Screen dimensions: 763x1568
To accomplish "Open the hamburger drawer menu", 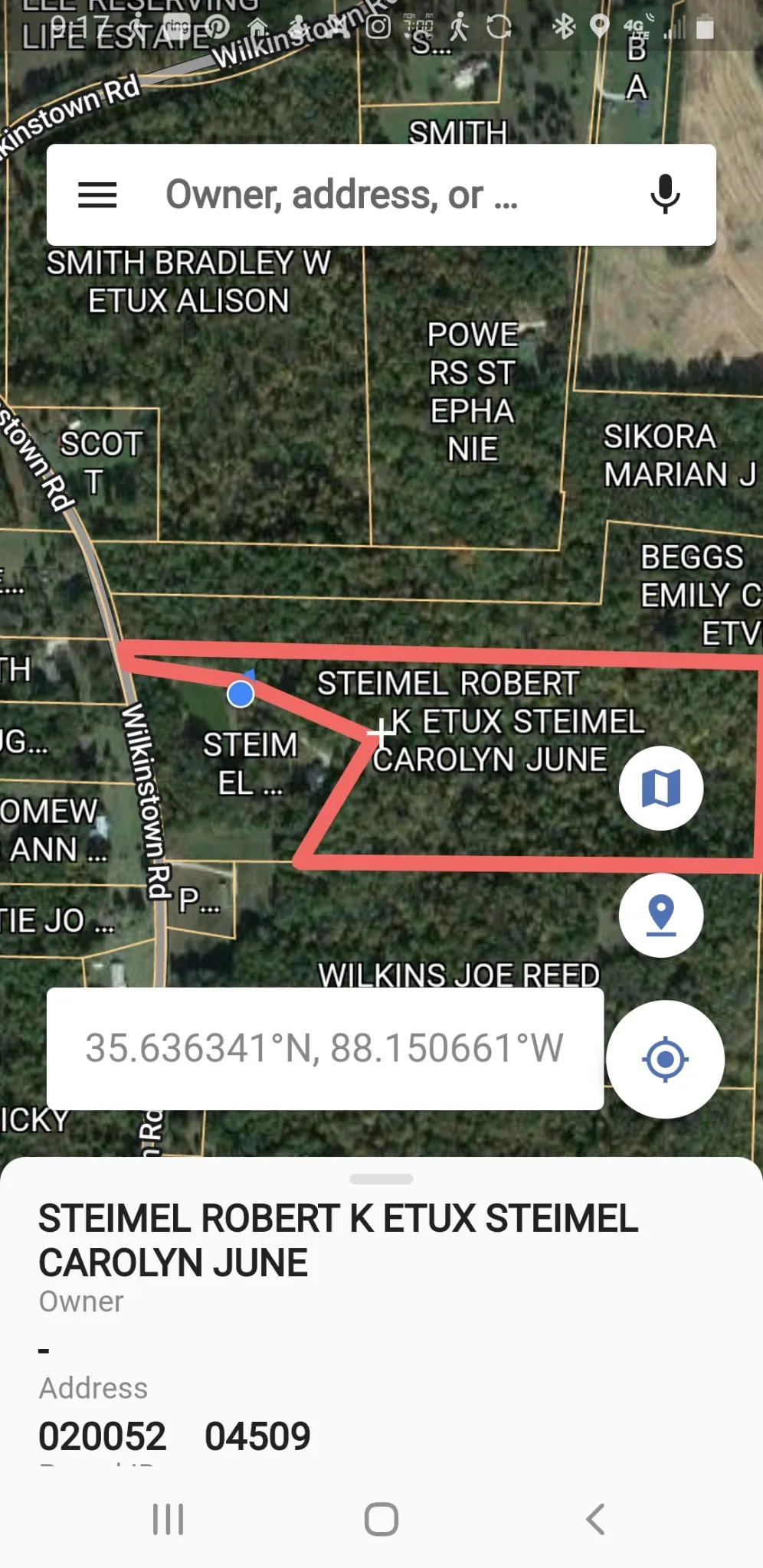I will [x=97, y=195].
